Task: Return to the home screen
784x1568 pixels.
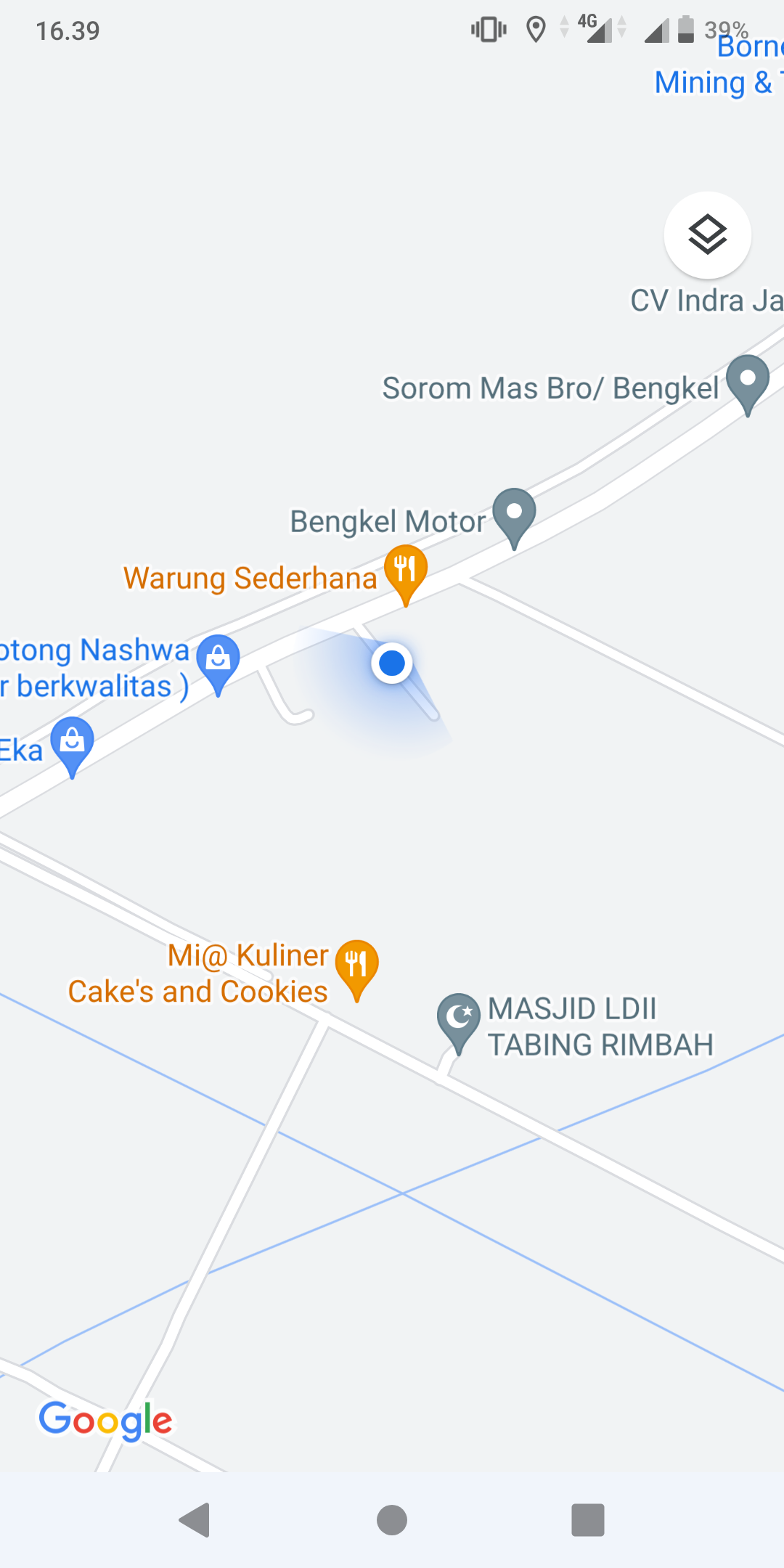Action: click(392, 1520)
